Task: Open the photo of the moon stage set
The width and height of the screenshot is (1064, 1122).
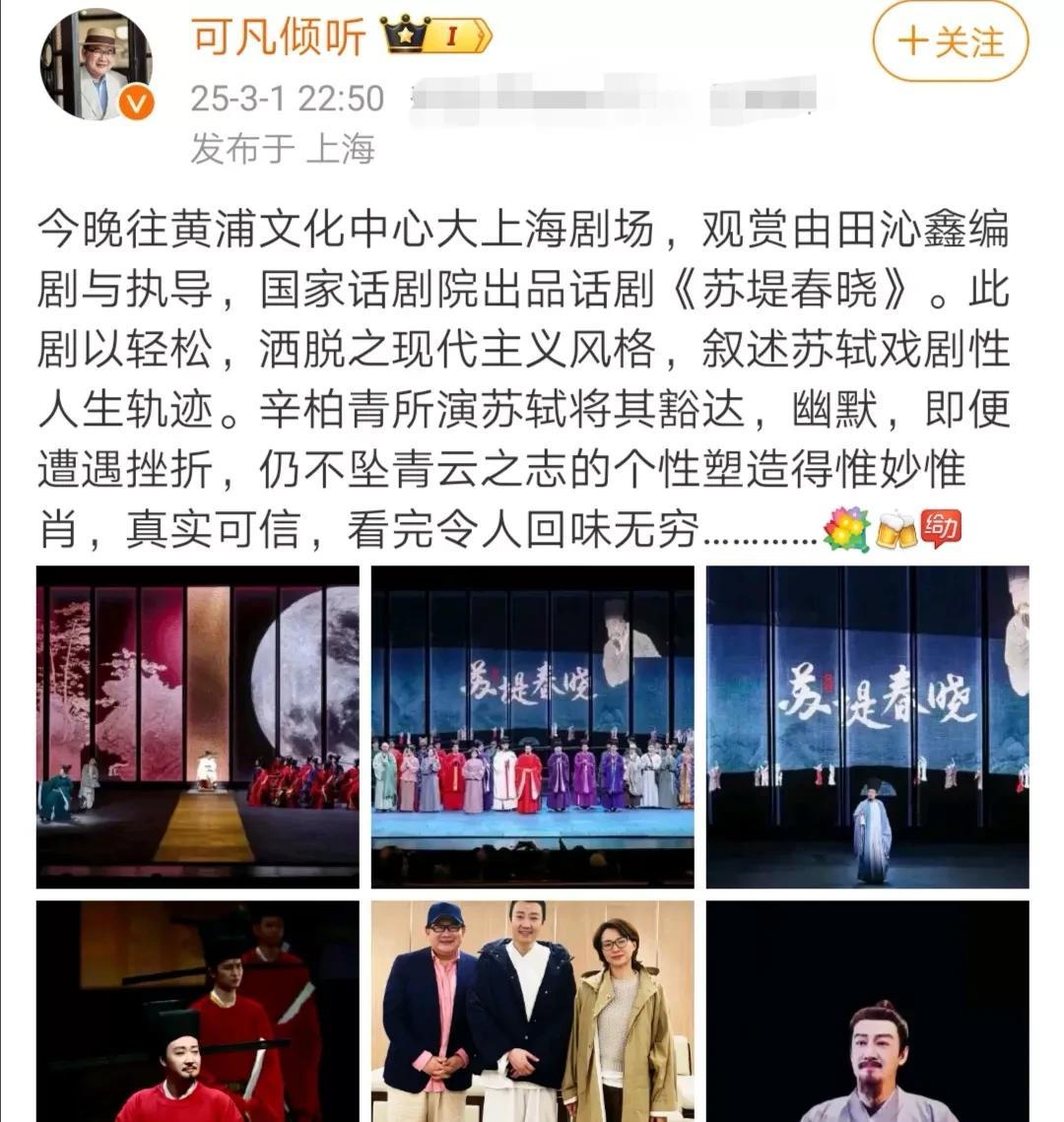Action: coord(198,726)
